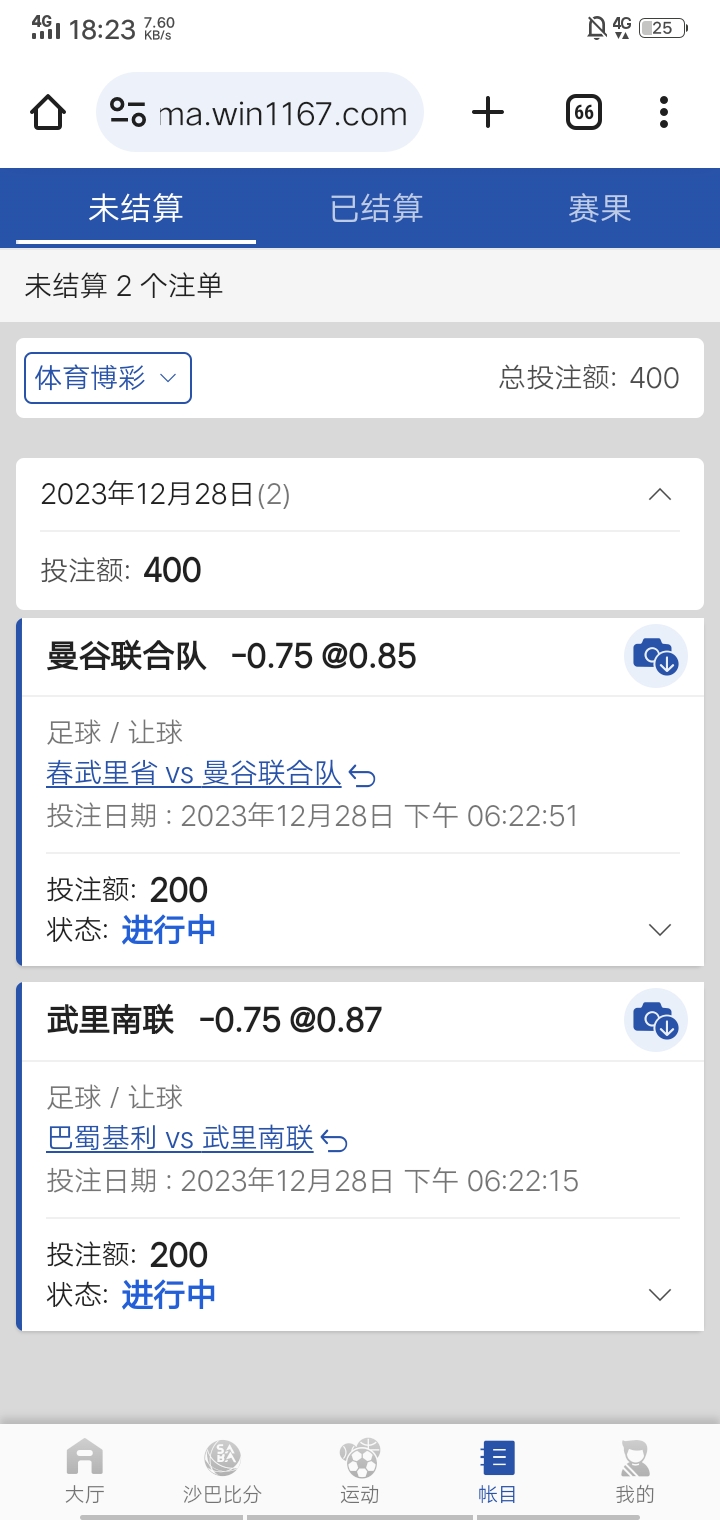Expand details of the 武里南联 bet
This screenshot has height=1520, width=720.
point(660,1295)
